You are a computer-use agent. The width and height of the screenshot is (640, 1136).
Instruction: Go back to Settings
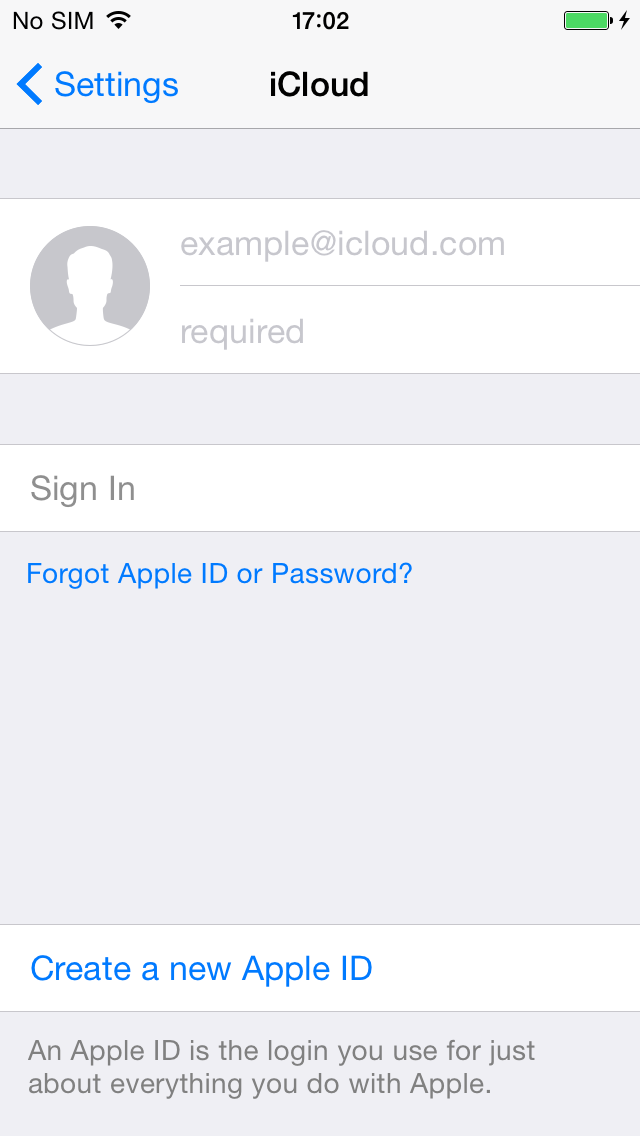pos(98,85)
